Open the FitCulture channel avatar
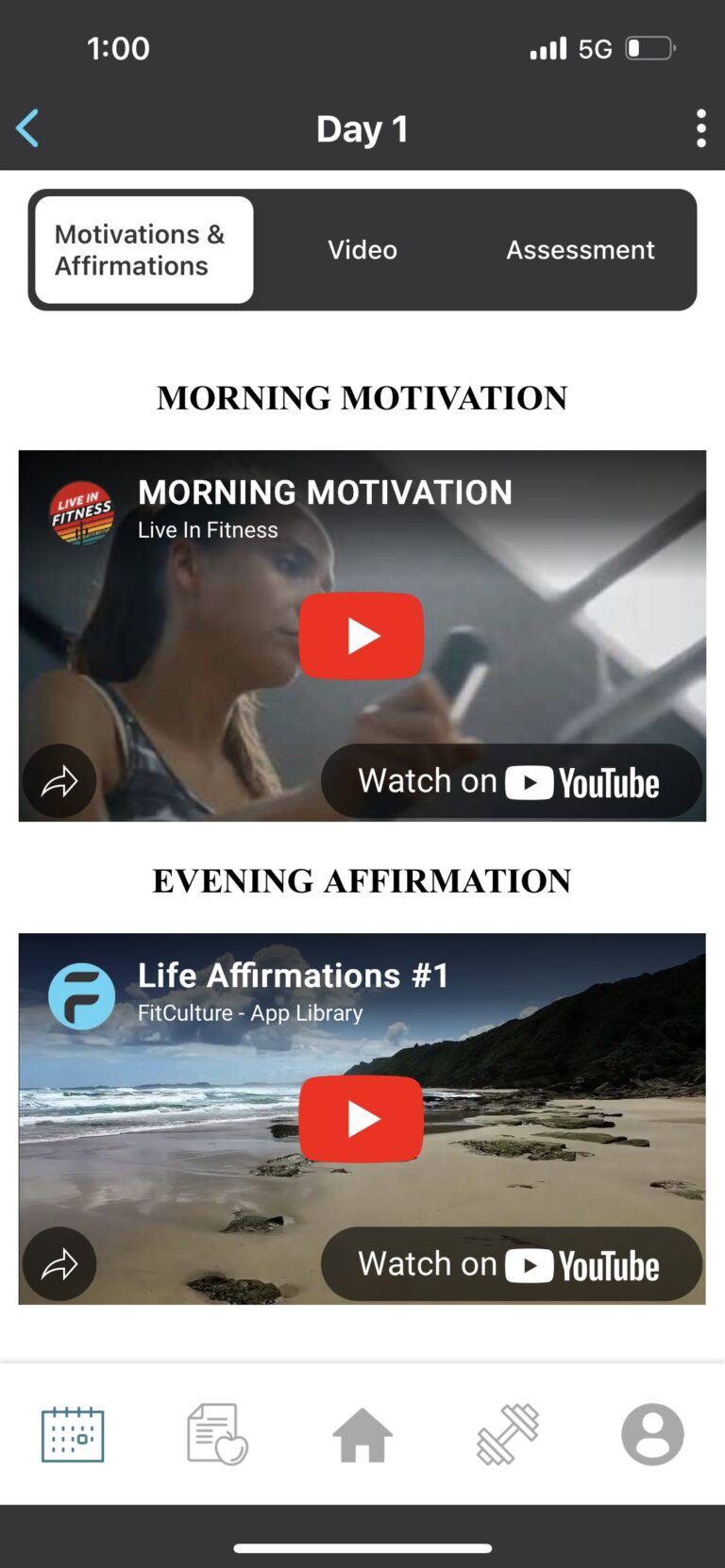 (82, 996)
